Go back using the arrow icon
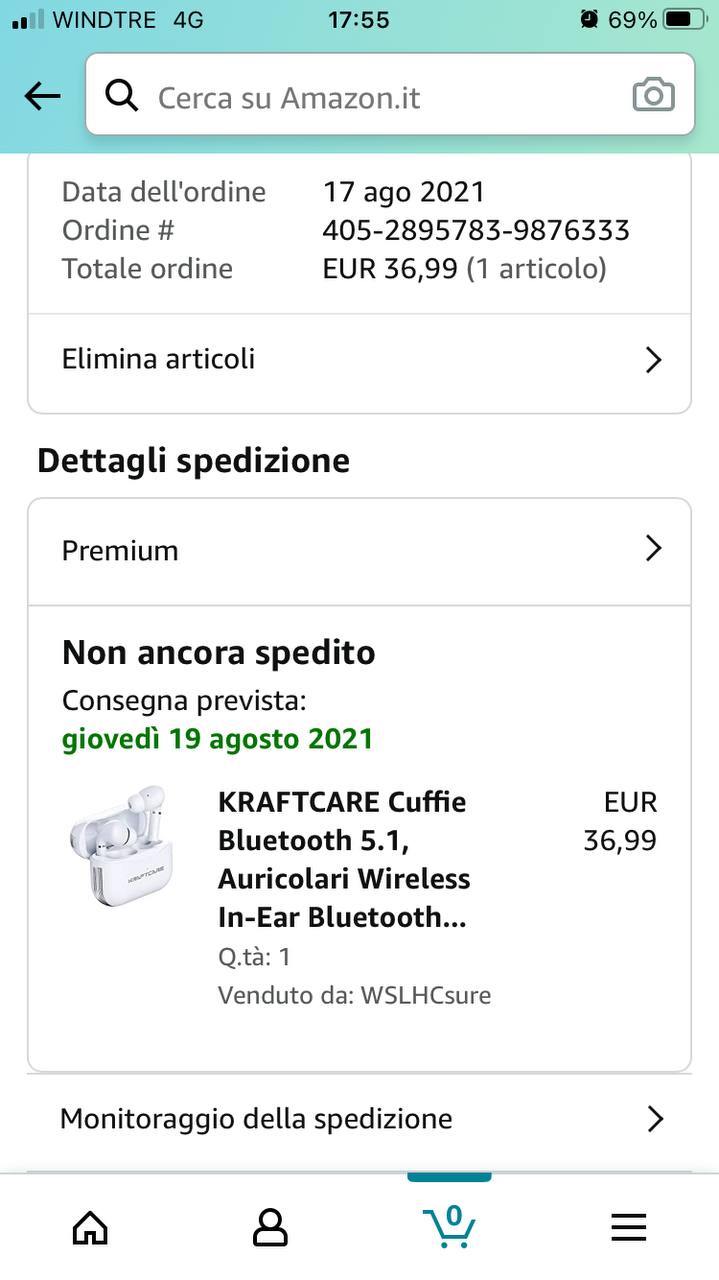 point(42,96)
